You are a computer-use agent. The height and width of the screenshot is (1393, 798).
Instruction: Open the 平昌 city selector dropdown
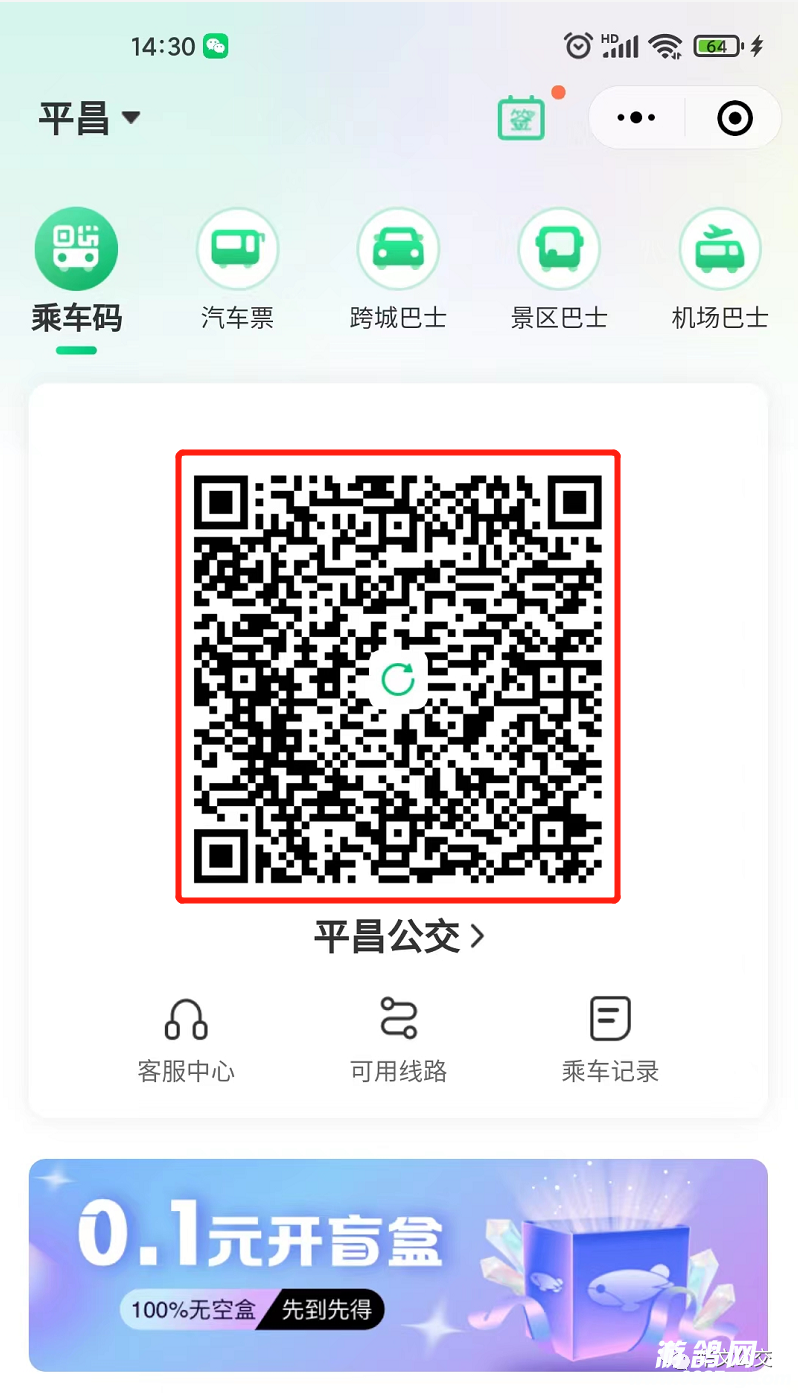coord(89,118)
